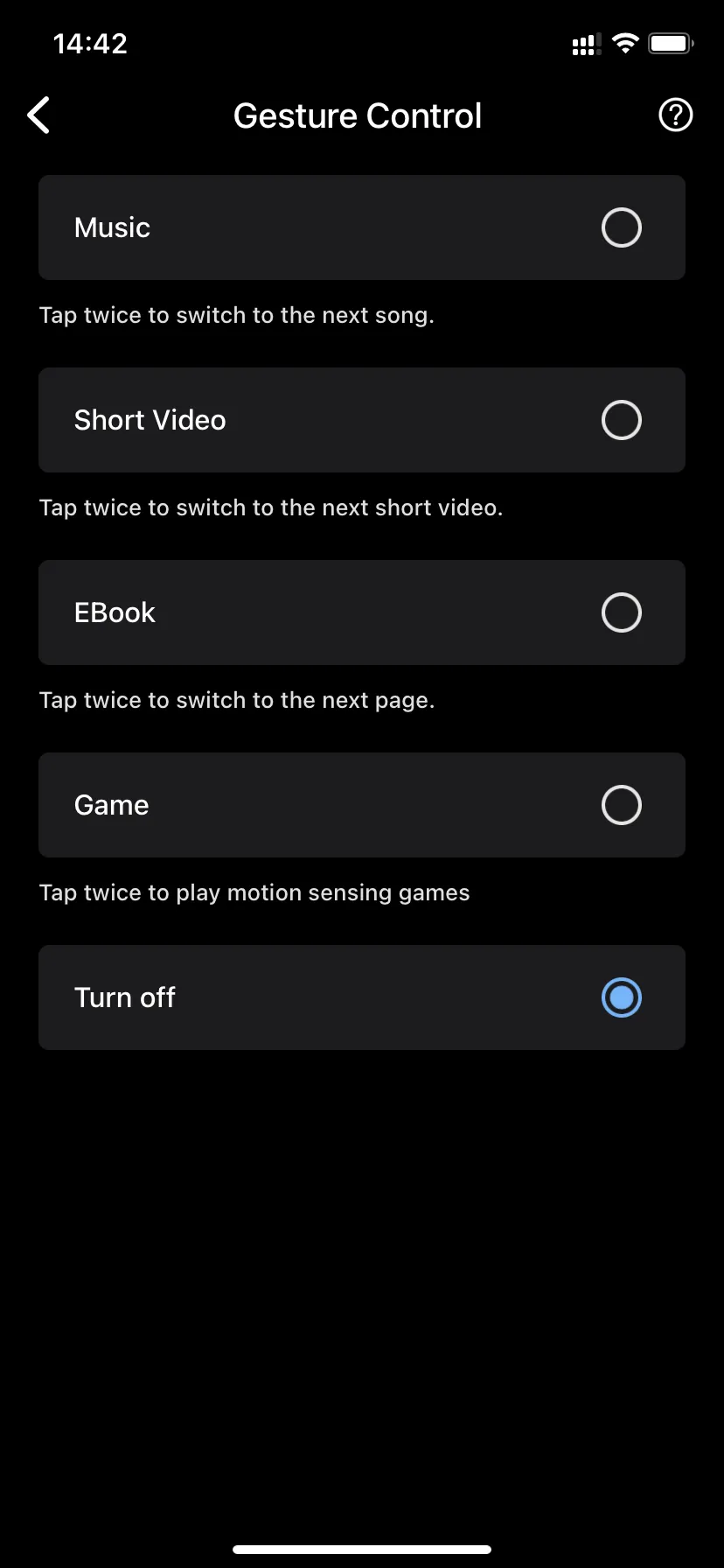Select Turn off option

(621, 997)
